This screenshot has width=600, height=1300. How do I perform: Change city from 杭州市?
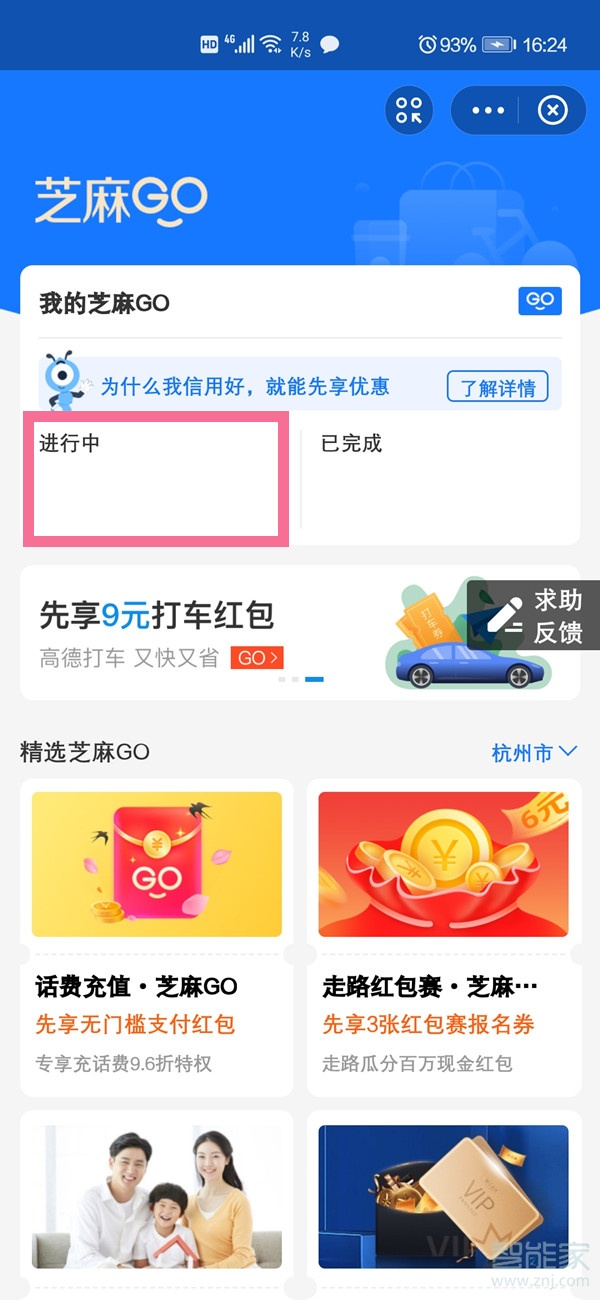(x=535, y=752)
